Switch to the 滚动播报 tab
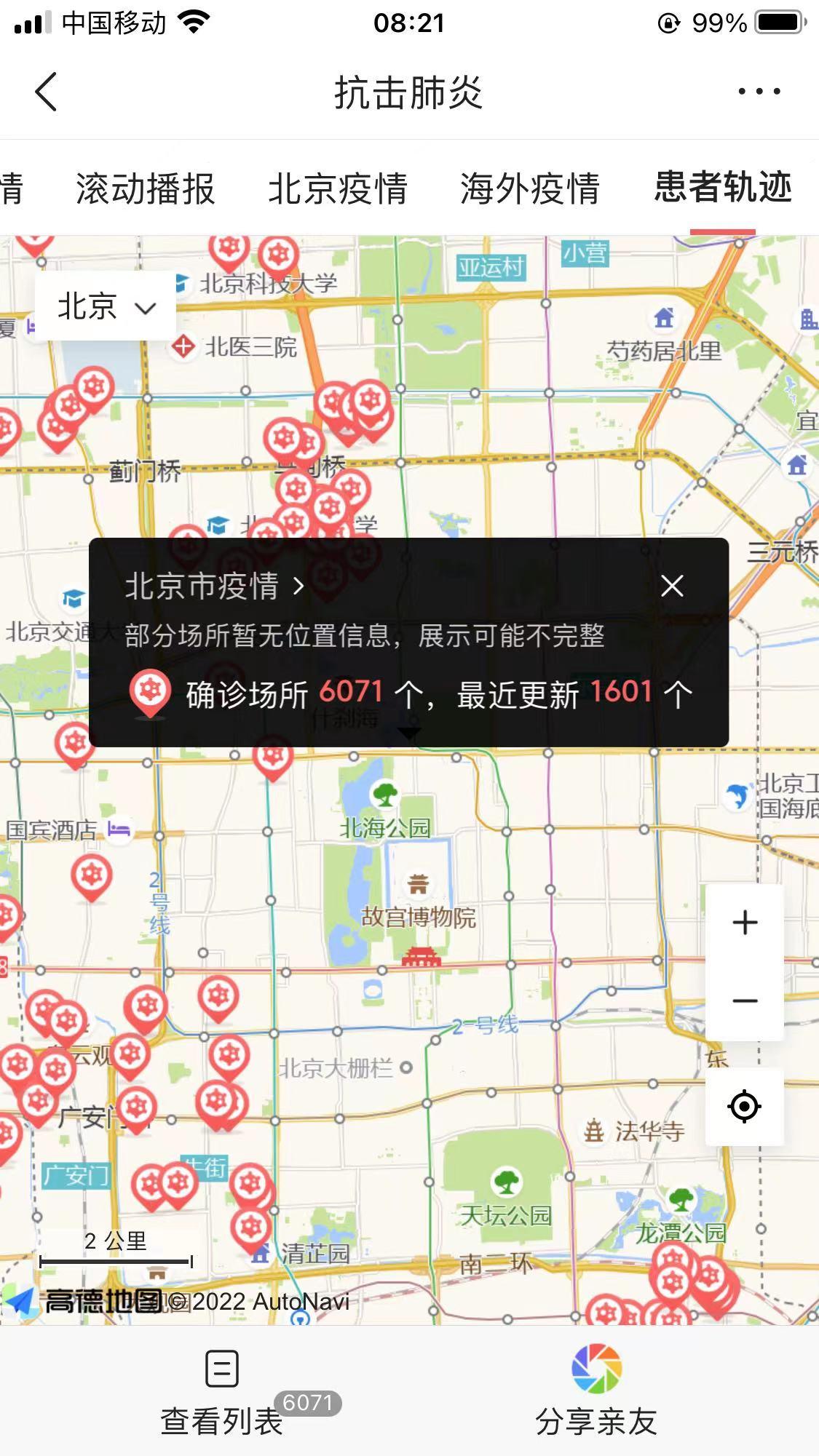 pyautogui.click(x=146, y=188)
